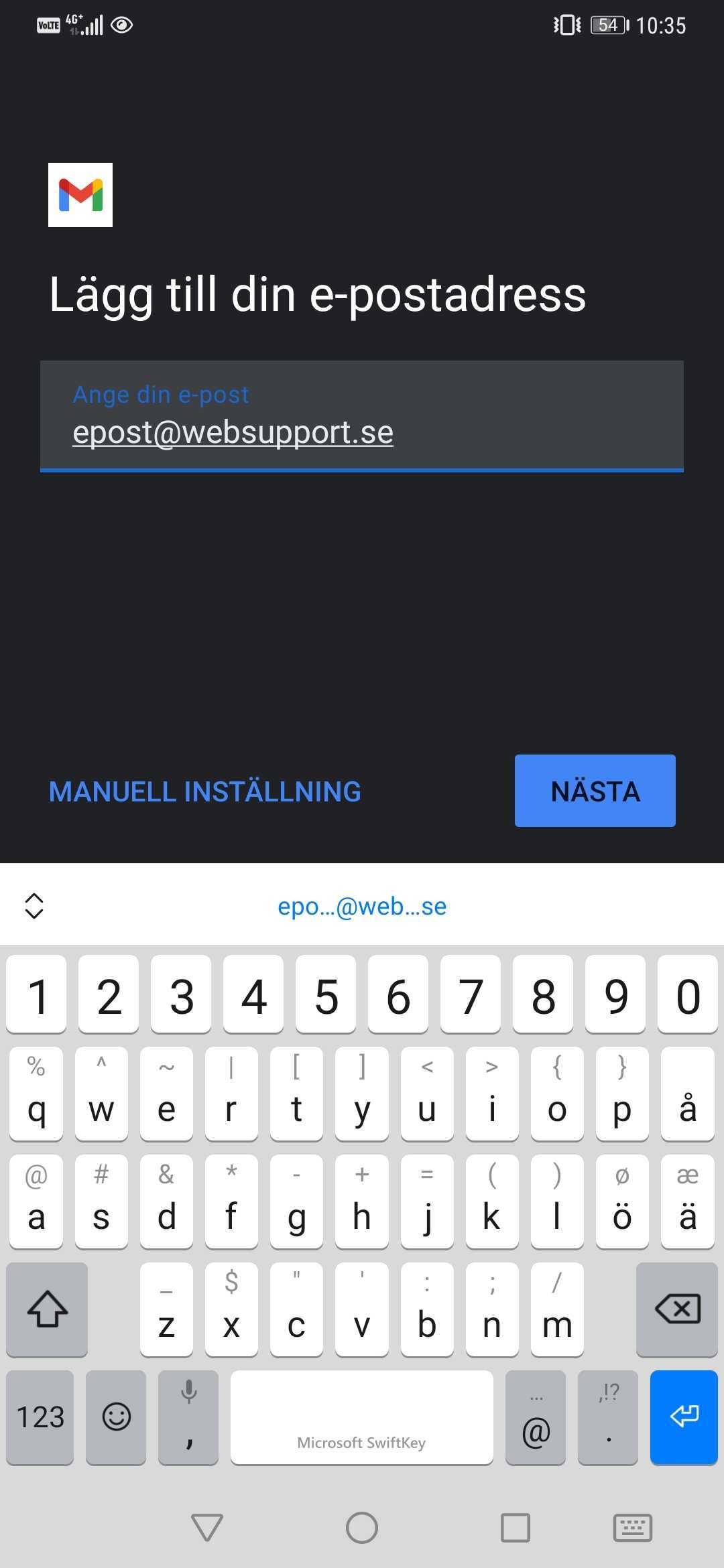The image size is (724, 1568).
Task: Open the emoji keyboard
Action: (116, 1417)
